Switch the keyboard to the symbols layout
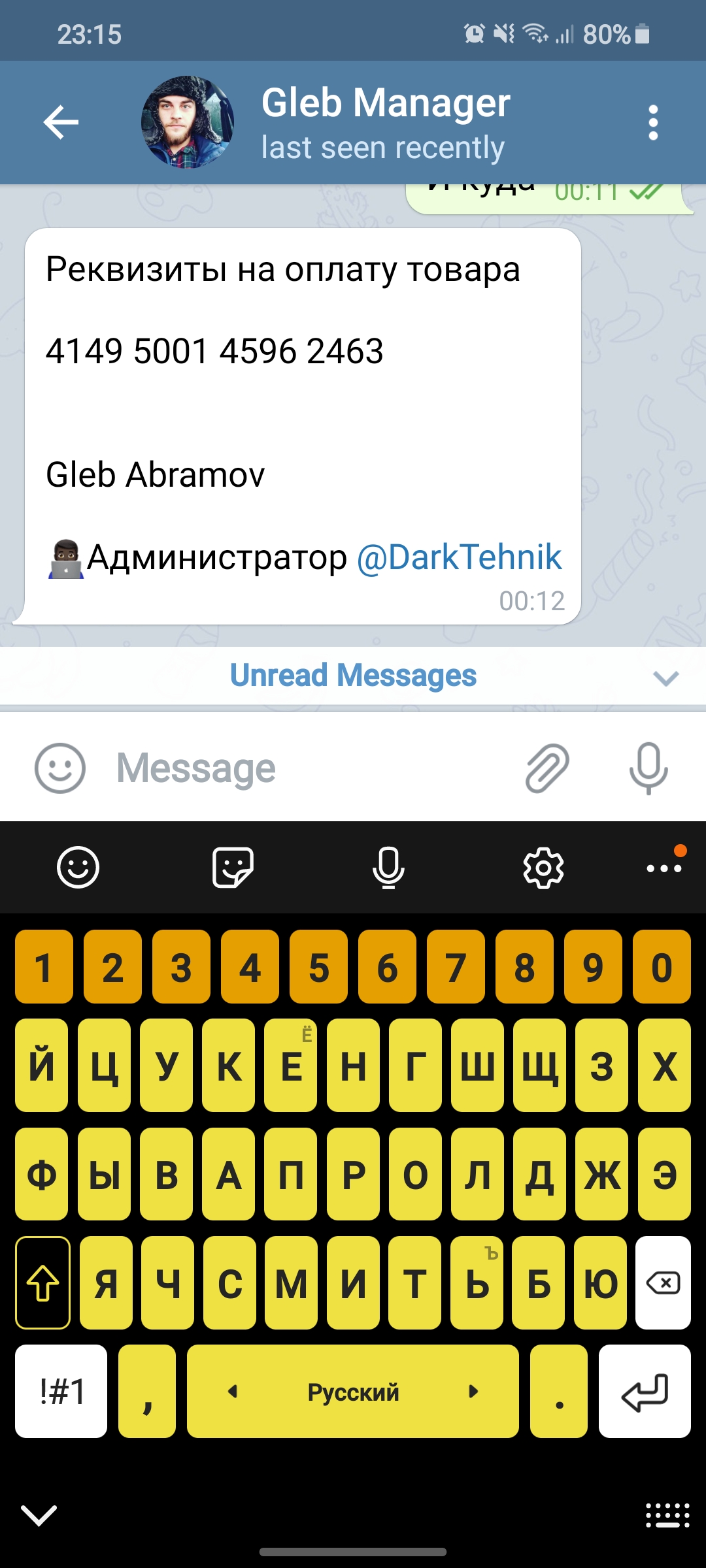 point(61,1391)
